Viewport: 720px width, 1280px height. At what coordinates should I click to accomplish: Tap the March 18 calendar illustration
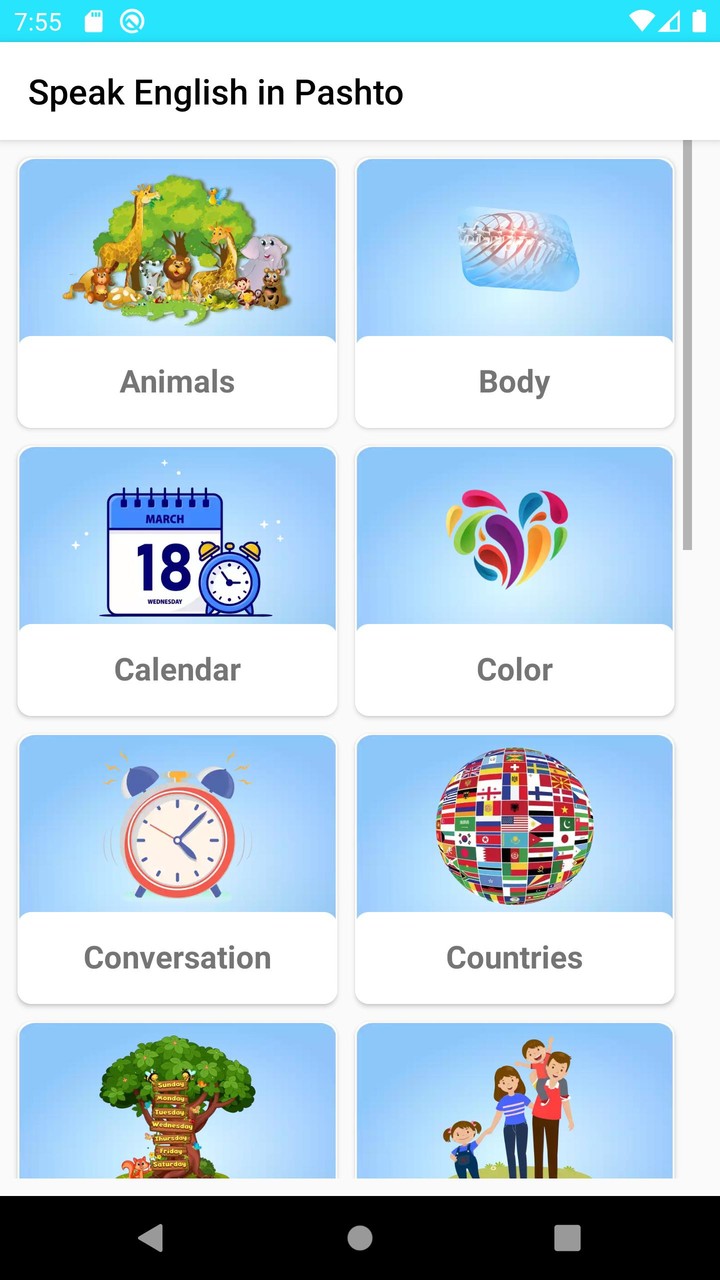(177, 537)
